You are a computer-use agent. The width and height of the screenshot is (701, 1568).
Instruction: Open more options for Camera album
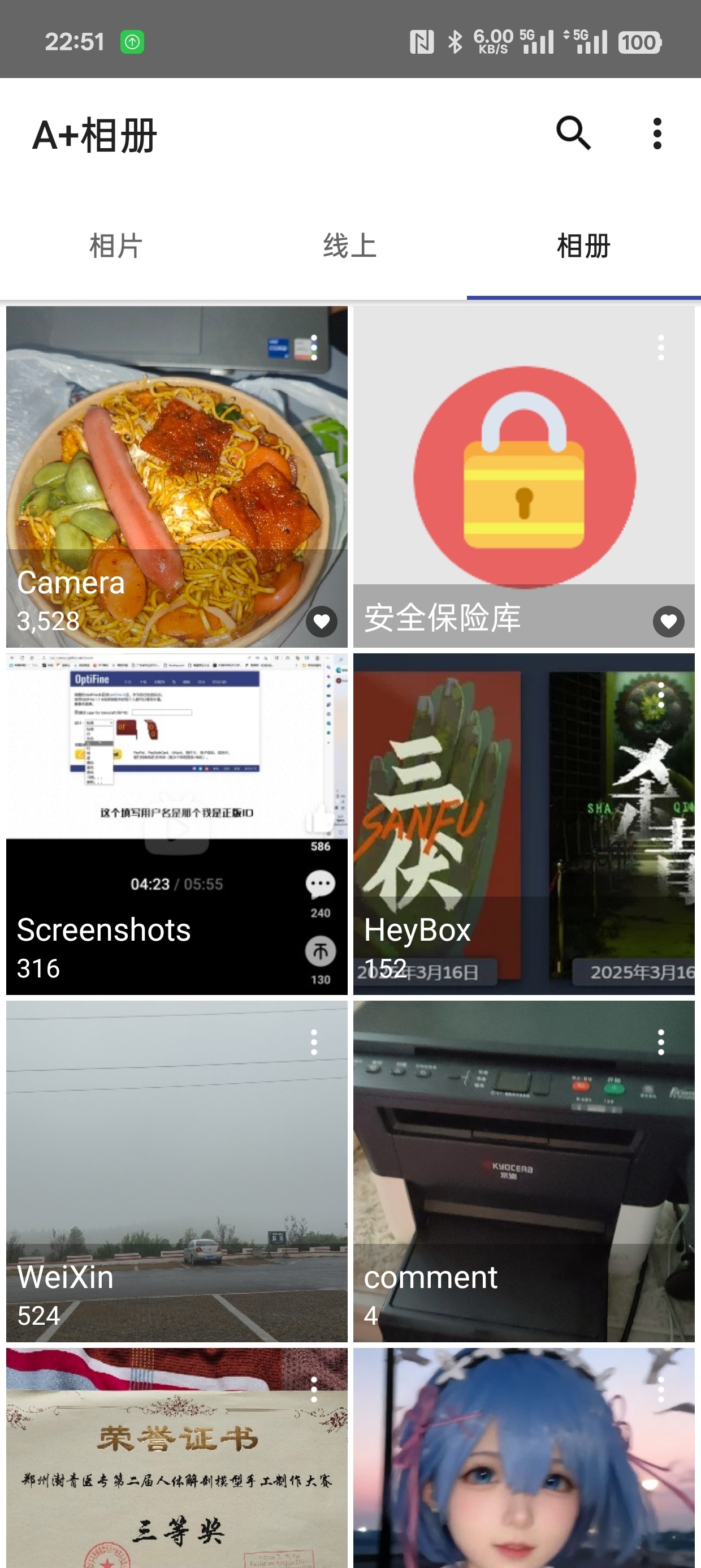[x=314, y=347]
